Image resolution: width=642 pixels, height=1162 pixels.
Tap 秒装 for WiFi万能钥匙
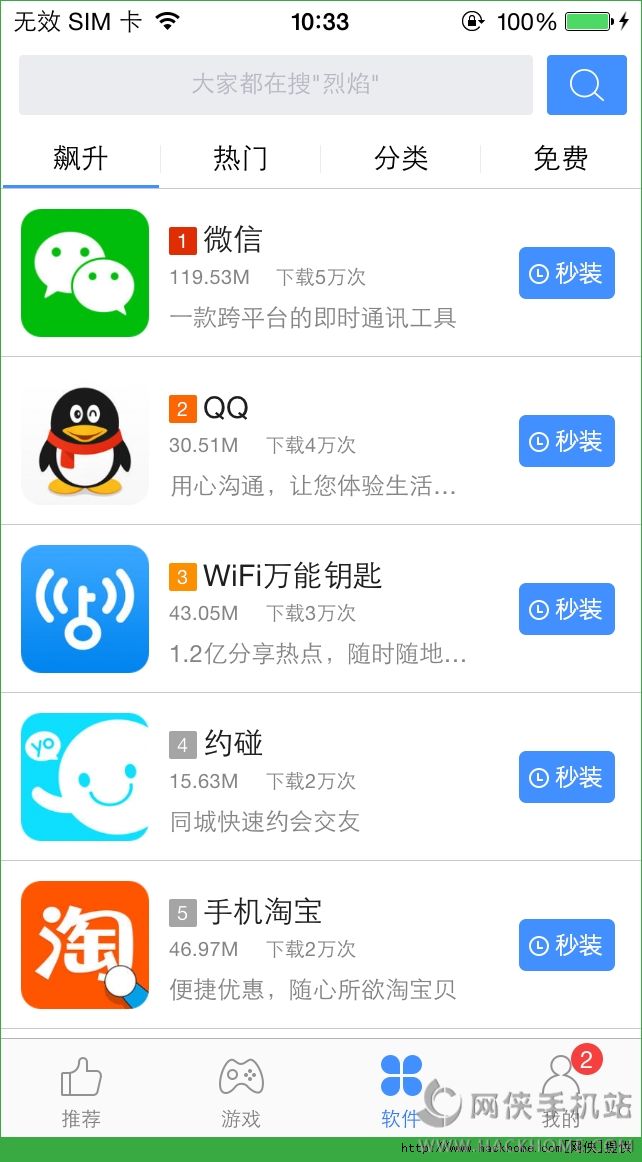pos(566,609)
